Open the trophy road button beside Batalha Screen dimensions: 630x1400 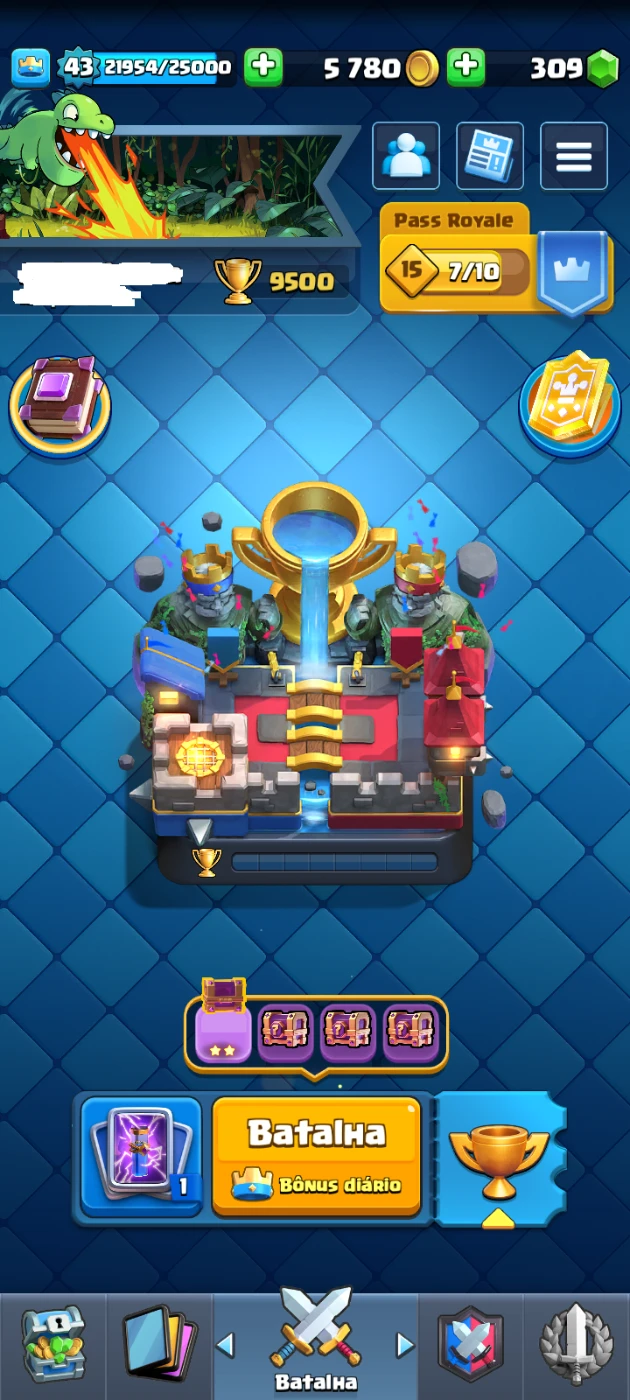499,1155
